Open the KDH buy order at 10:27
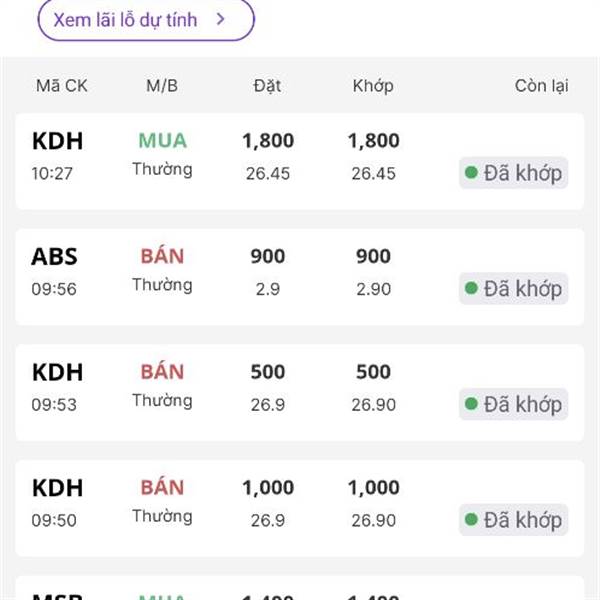Screen dimensions: 600x600 click(x=300, y=160)
